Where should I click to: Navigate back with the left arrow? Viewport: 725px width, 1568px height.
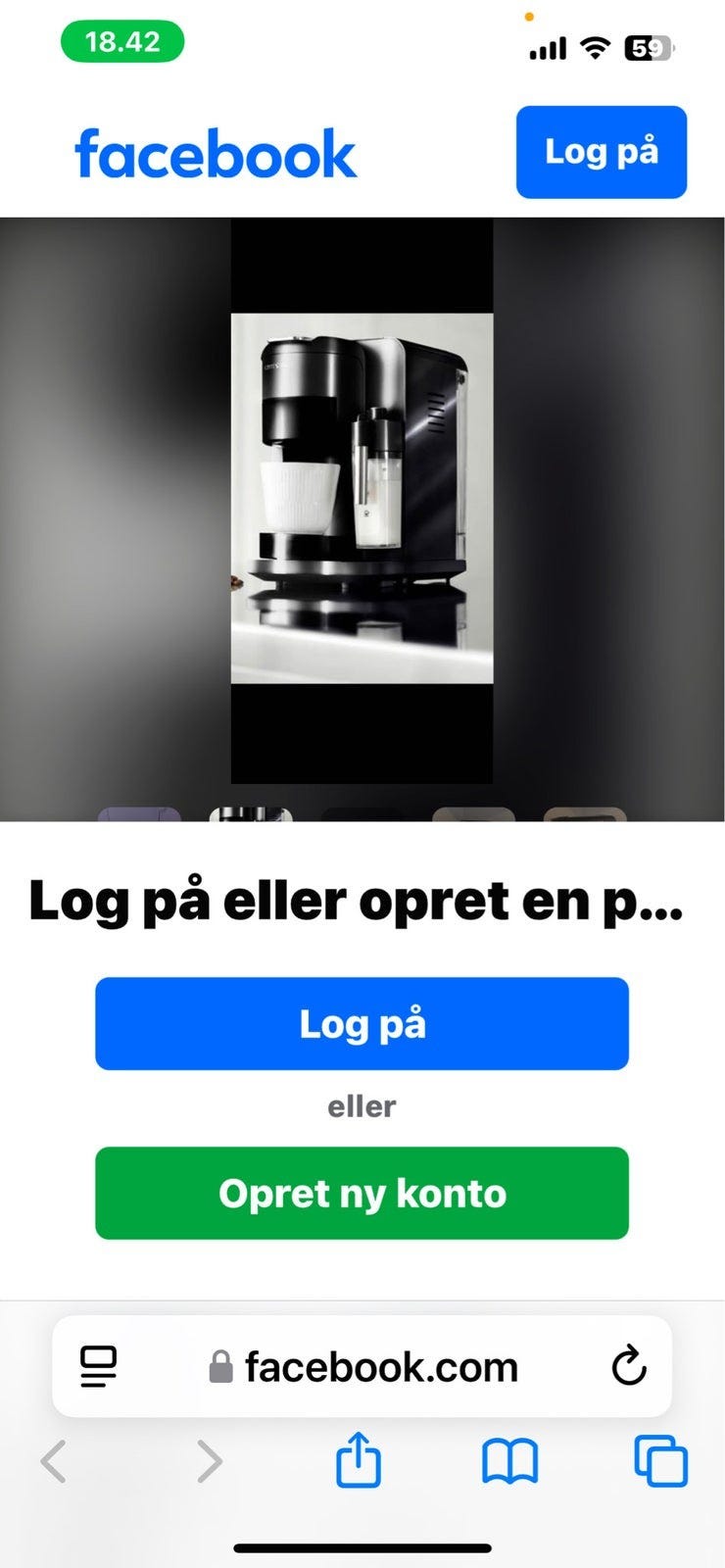54,1460
